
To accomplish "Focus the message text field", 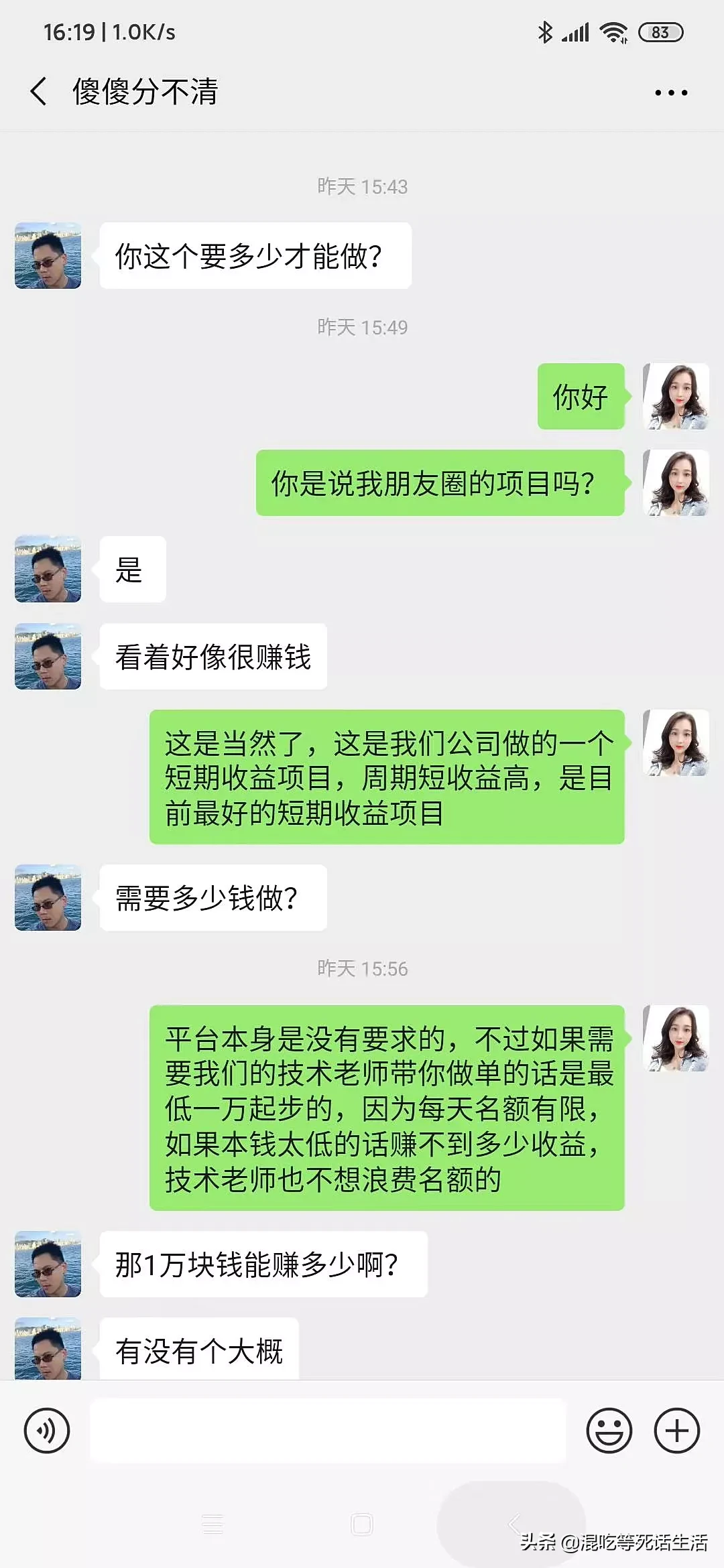I will tap(328, 1430).
